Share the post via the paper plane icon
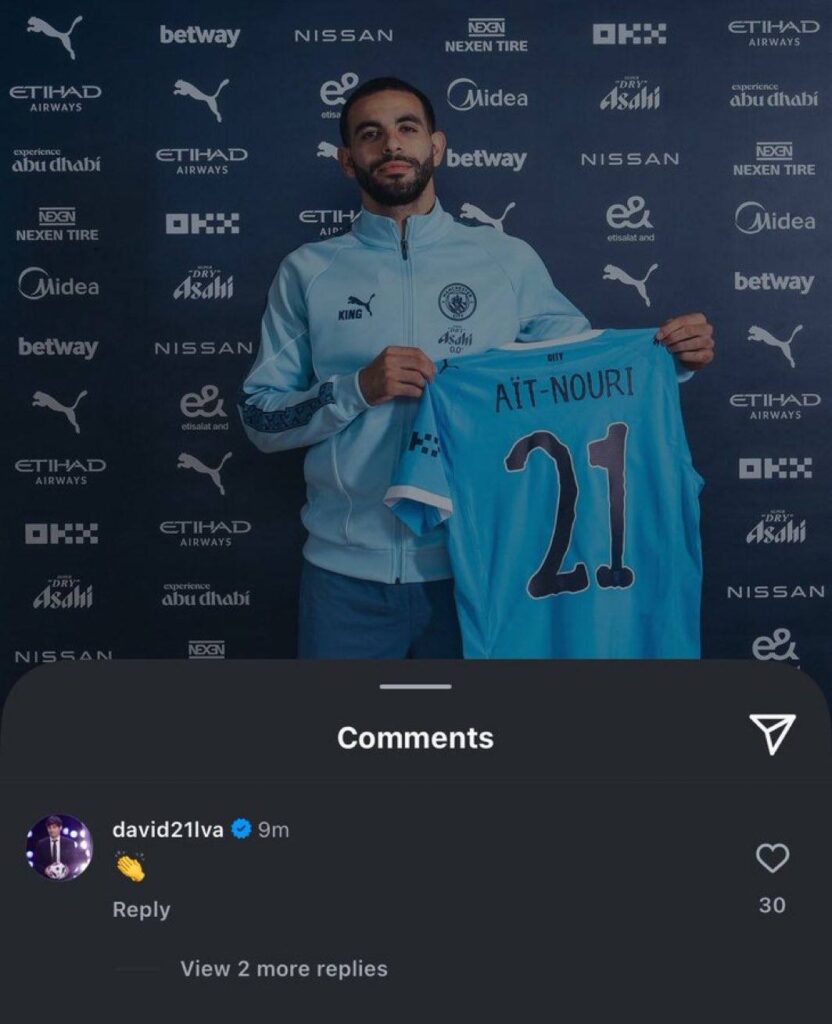 click(772, 735)
